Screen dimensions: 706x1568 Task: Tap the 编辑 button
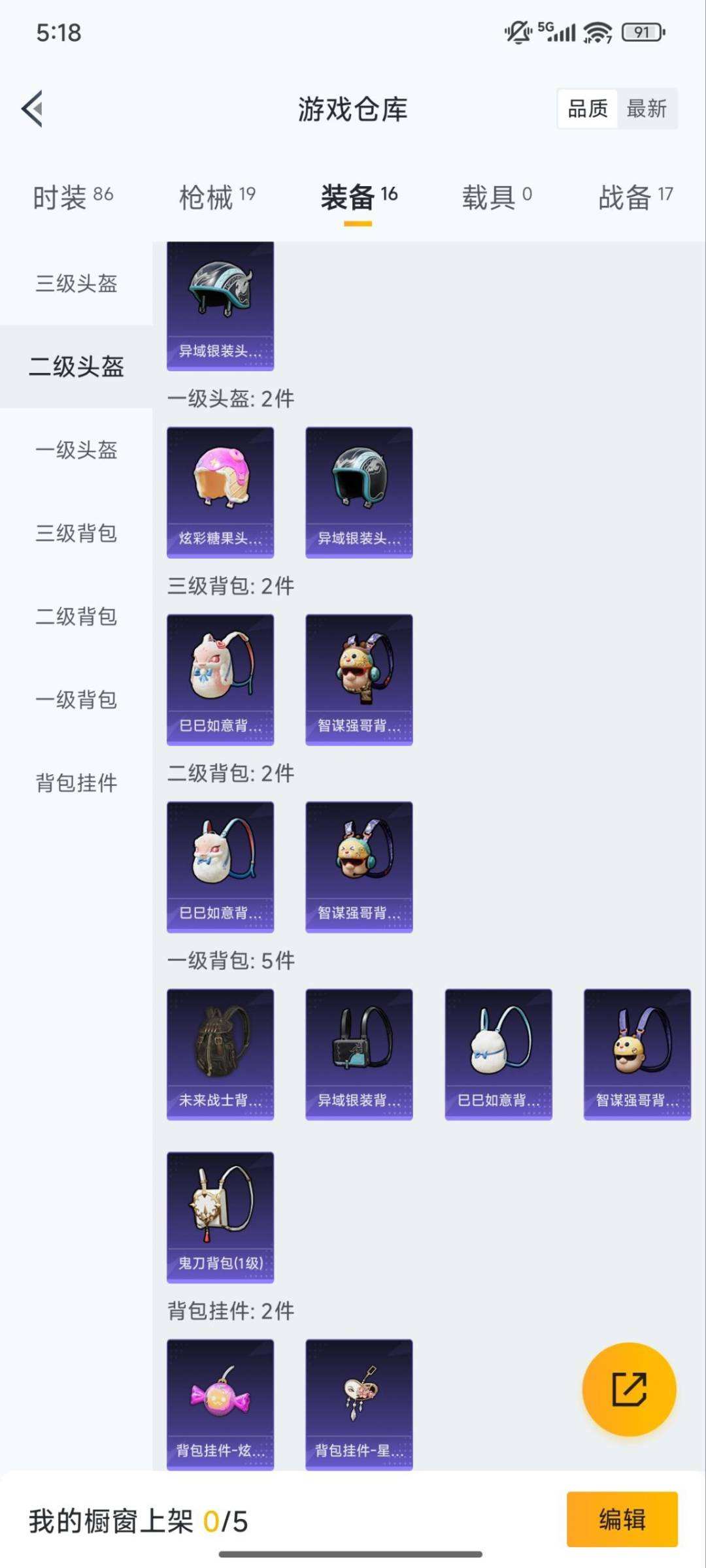622,1519
